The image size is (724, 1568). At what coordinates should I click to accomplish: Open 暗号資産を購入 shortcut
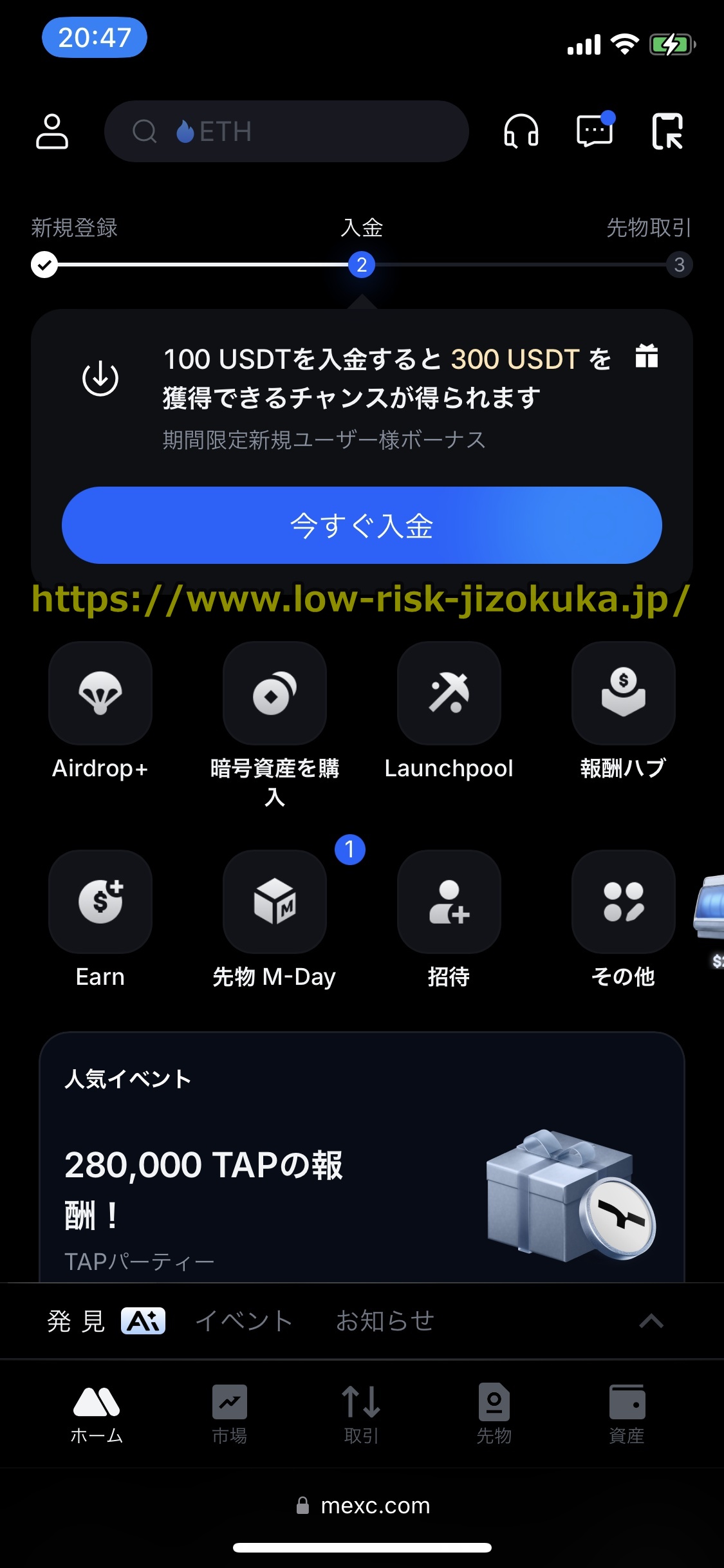(x=275, y=693)
